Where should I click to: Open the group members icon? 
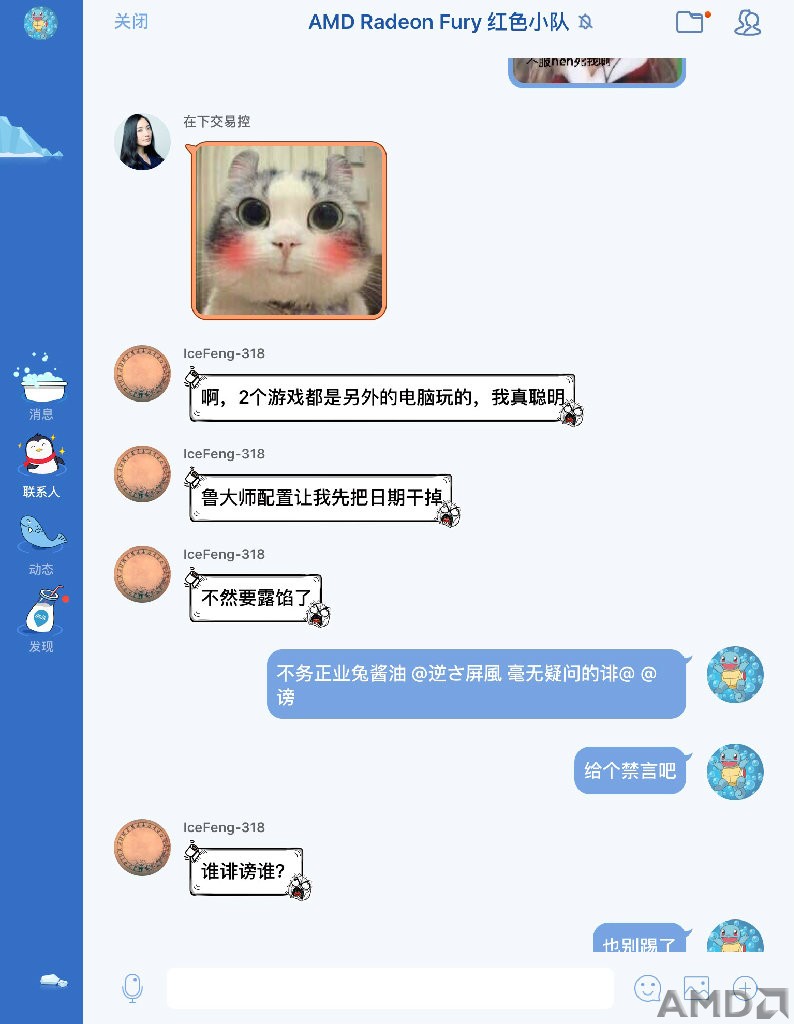[747, 22]
